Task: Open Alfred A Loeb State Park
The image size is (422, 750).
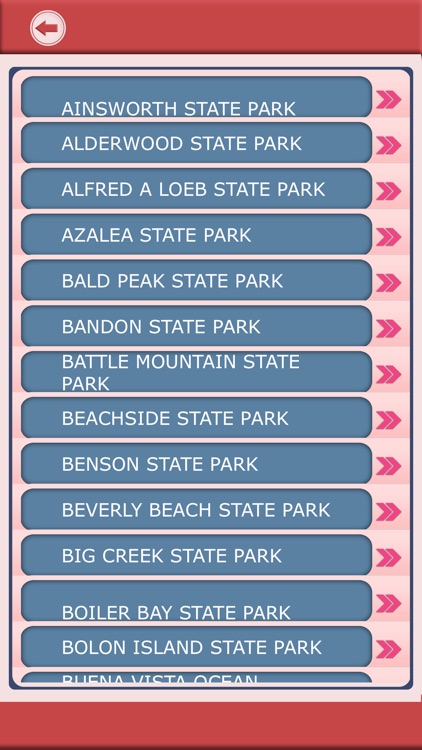Action: (x=196, y=188)
